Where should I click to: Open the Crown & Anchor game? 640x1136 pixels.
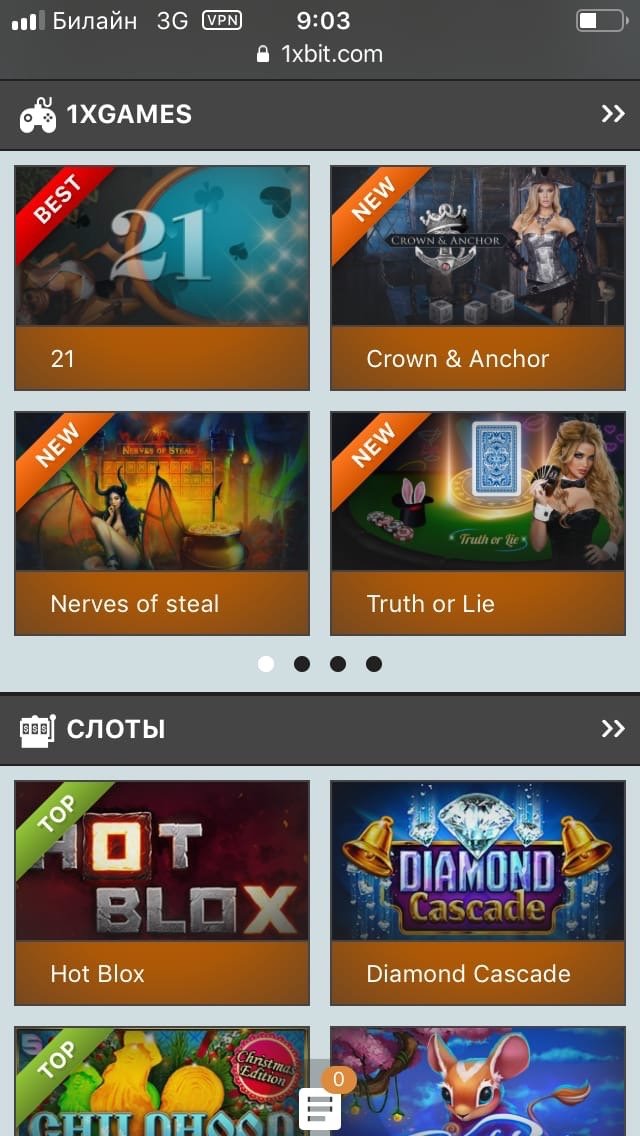point(478,277)
